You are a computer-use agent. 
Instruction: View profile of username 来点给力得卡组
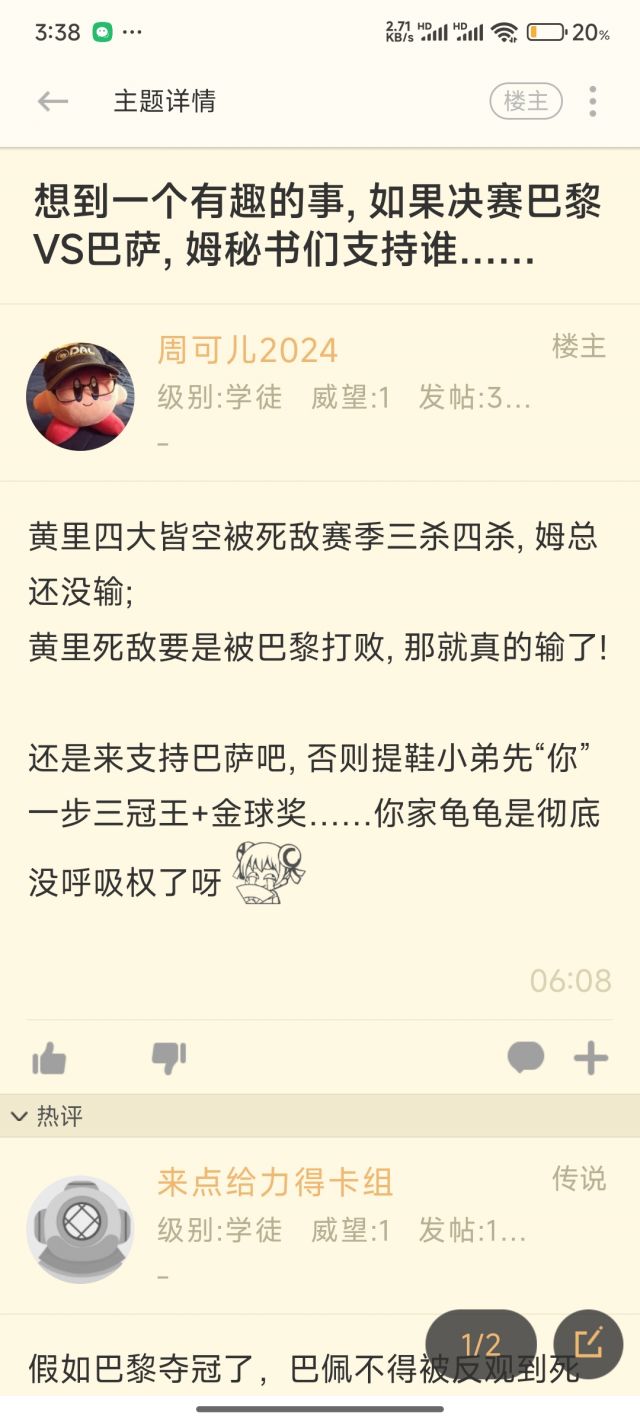pos(275,1182)
